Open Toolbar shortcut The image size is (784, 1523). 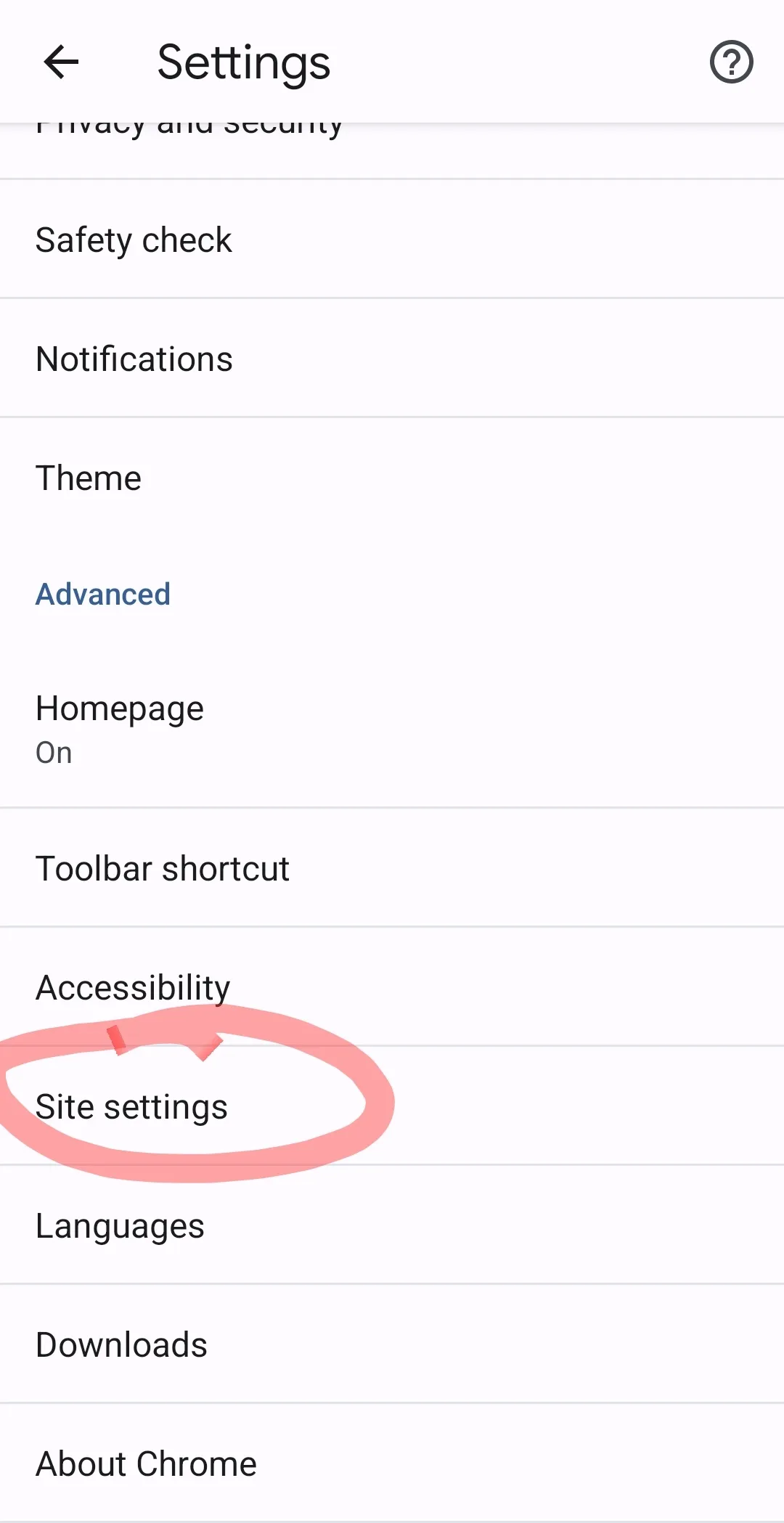pos(392,868)
